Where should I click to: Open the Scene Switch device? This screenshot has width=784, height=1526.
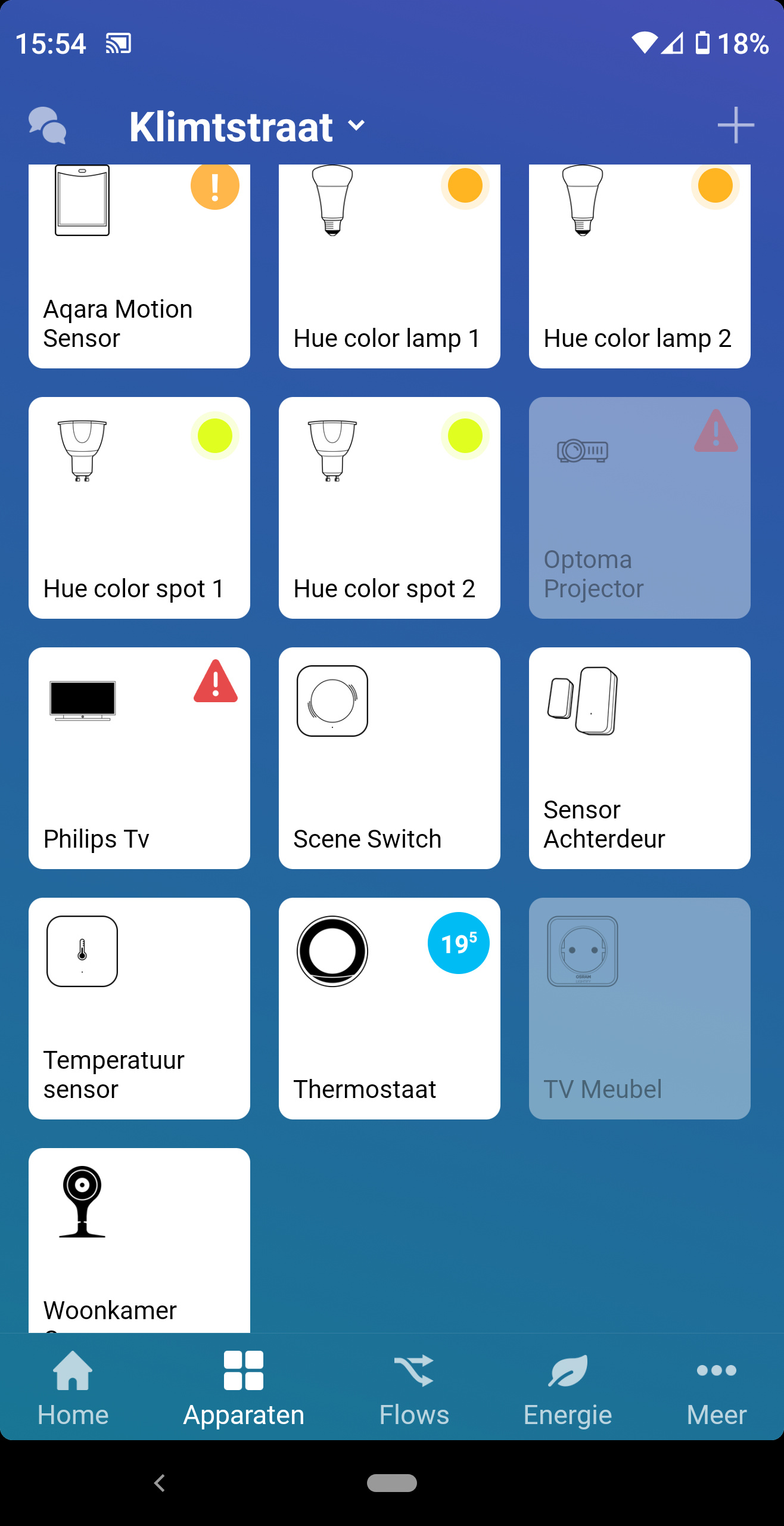point(390,758)
